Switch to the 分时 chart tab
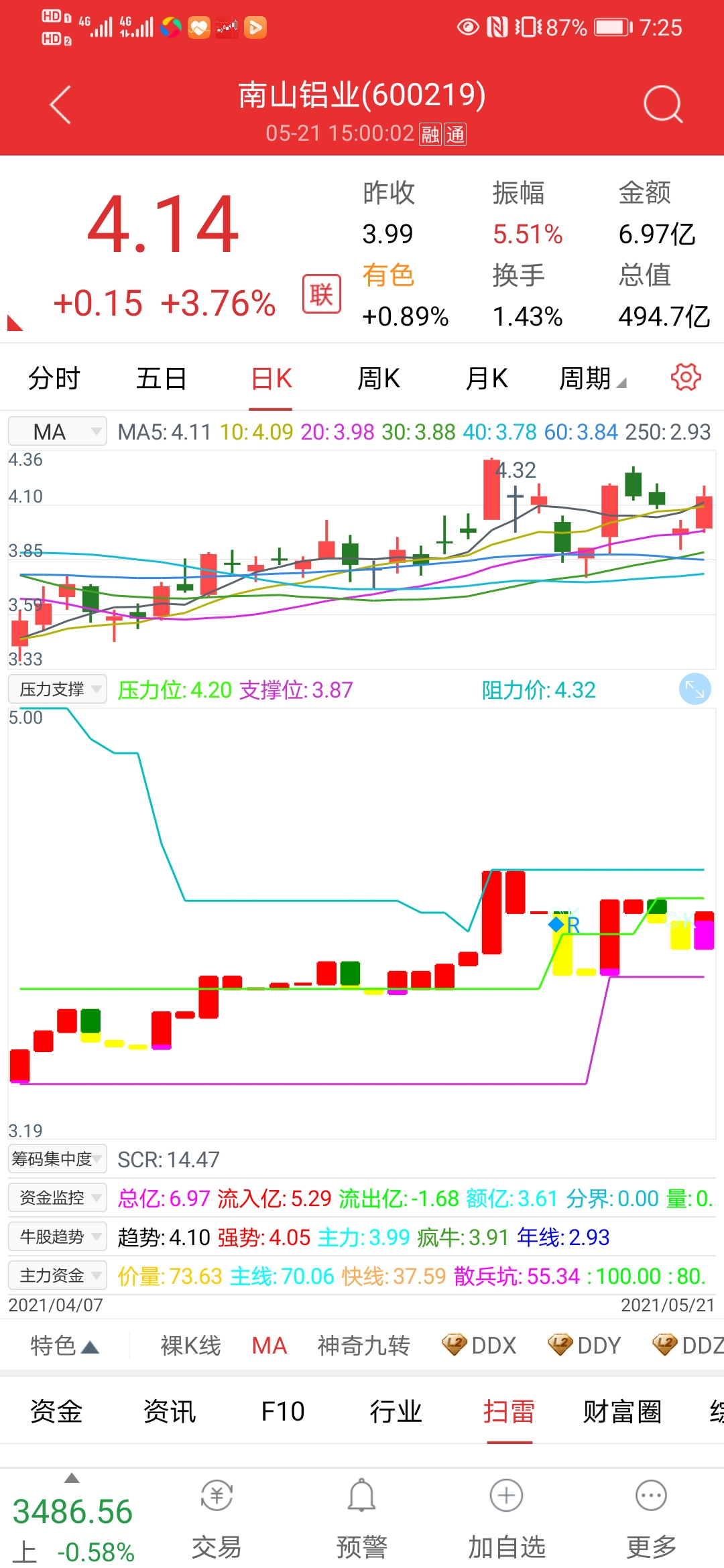 (54, 379)
